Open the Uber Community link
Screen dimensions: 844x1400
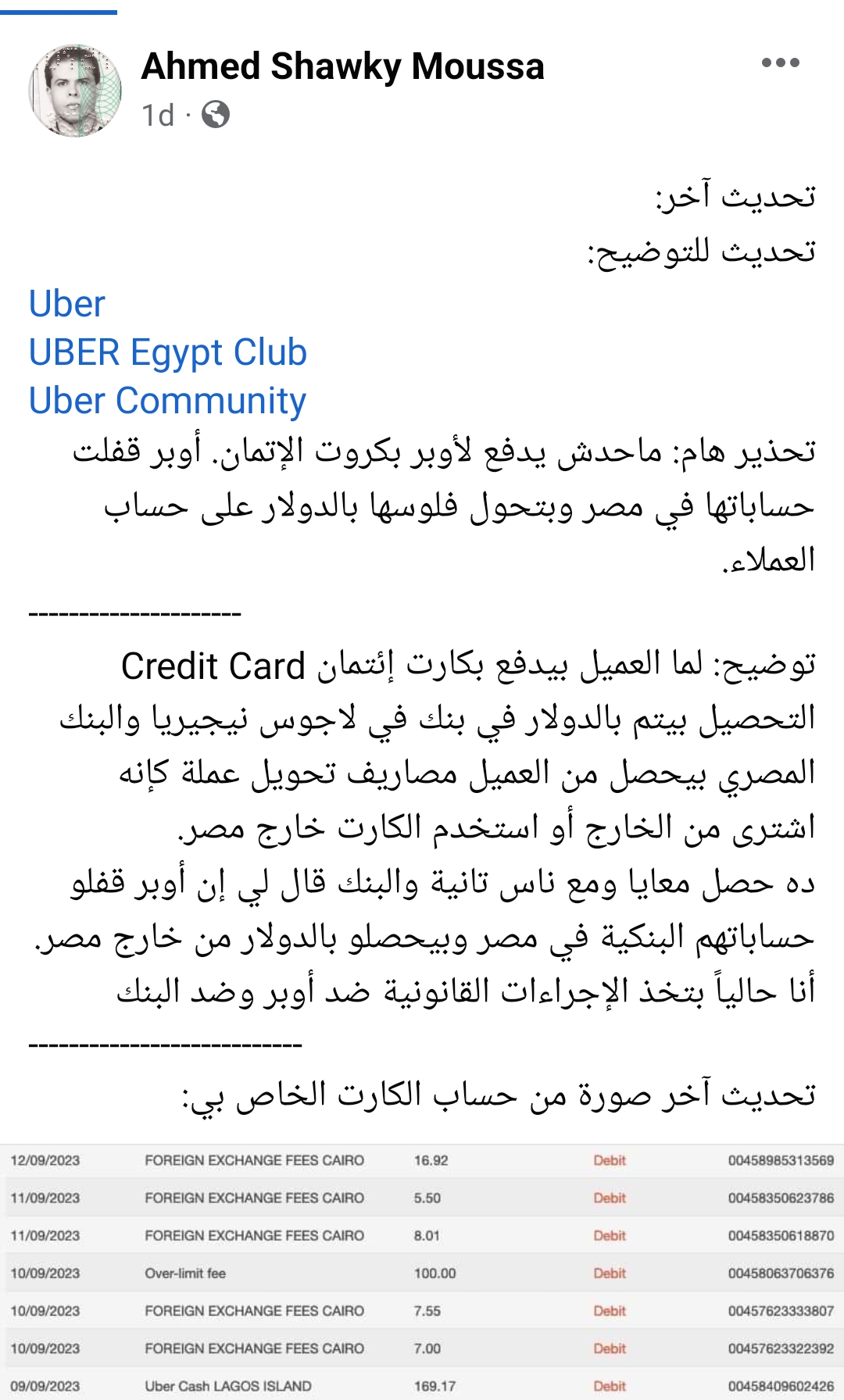coord(167,401)
